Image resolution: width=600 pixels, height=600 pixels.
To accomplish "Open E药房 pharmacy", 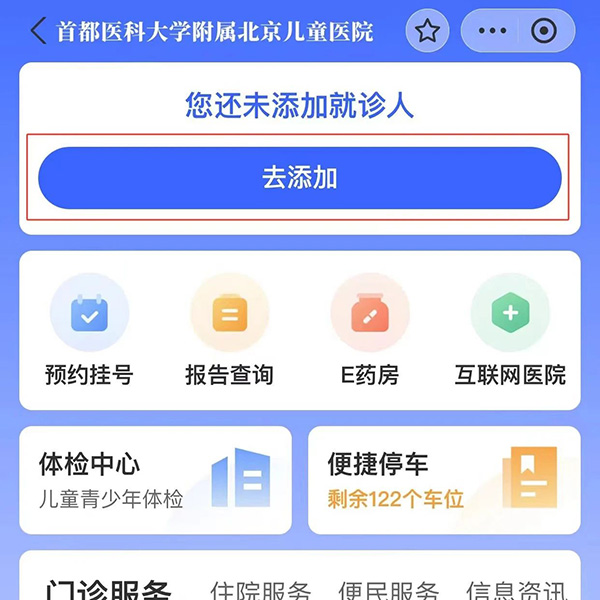I will click(370, 330).
